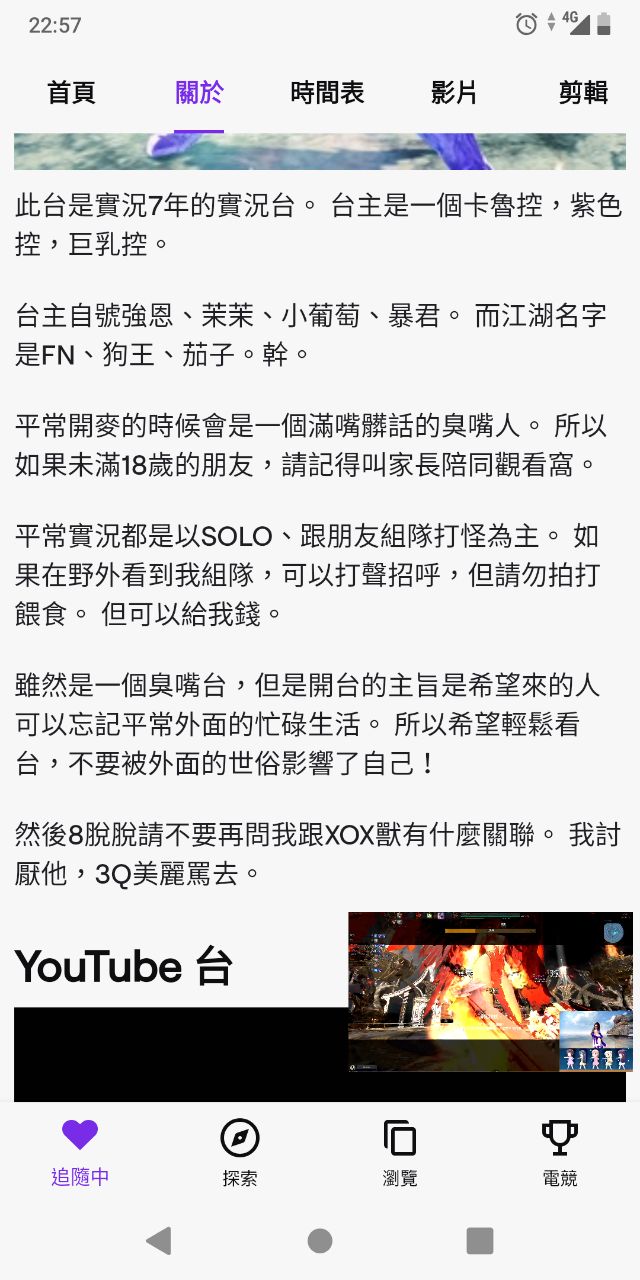Screen dimensions: 640x1280
Task: Open the 時間表 schedule tab
Action: click(x=327, y=93)
